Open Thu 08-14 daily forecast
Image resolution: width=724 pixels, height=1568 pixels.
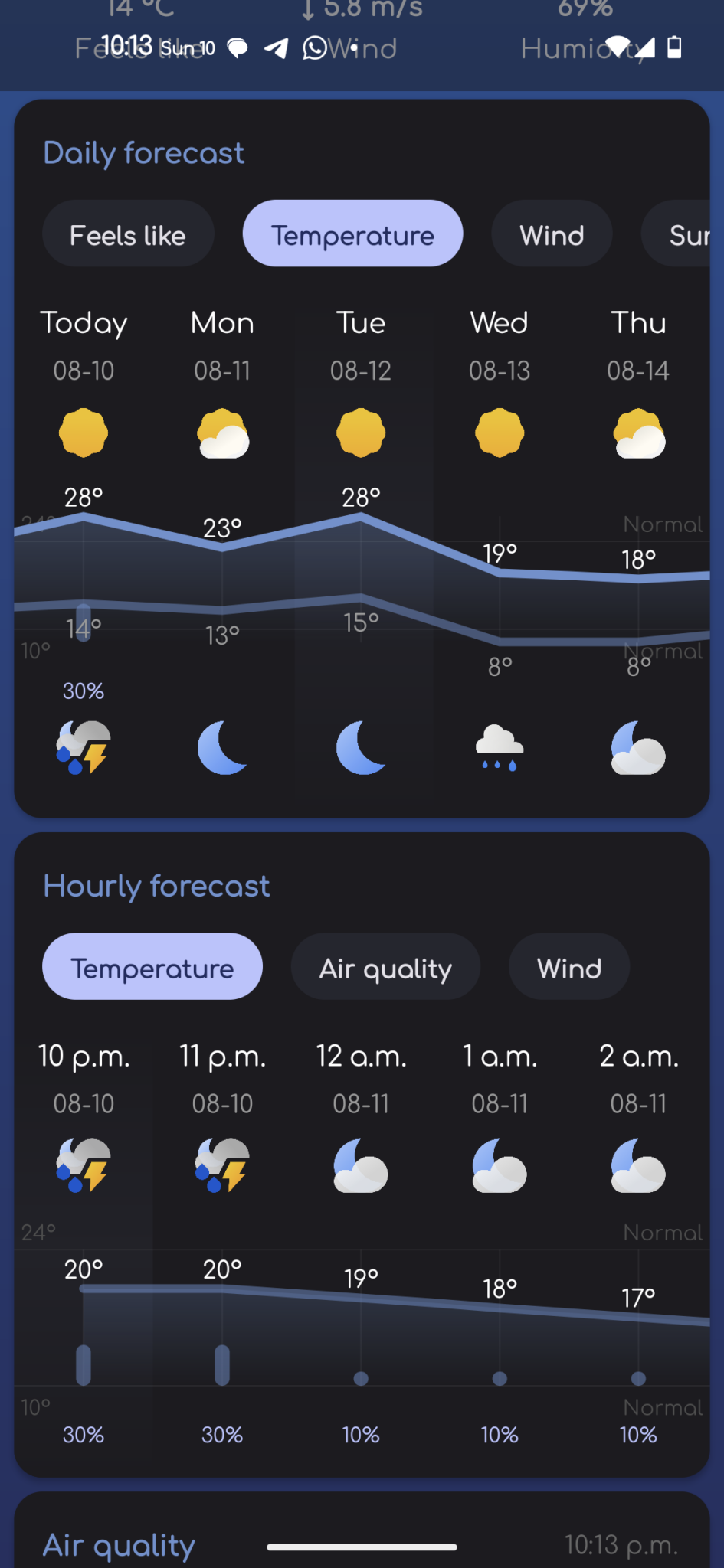coord(638,536)
